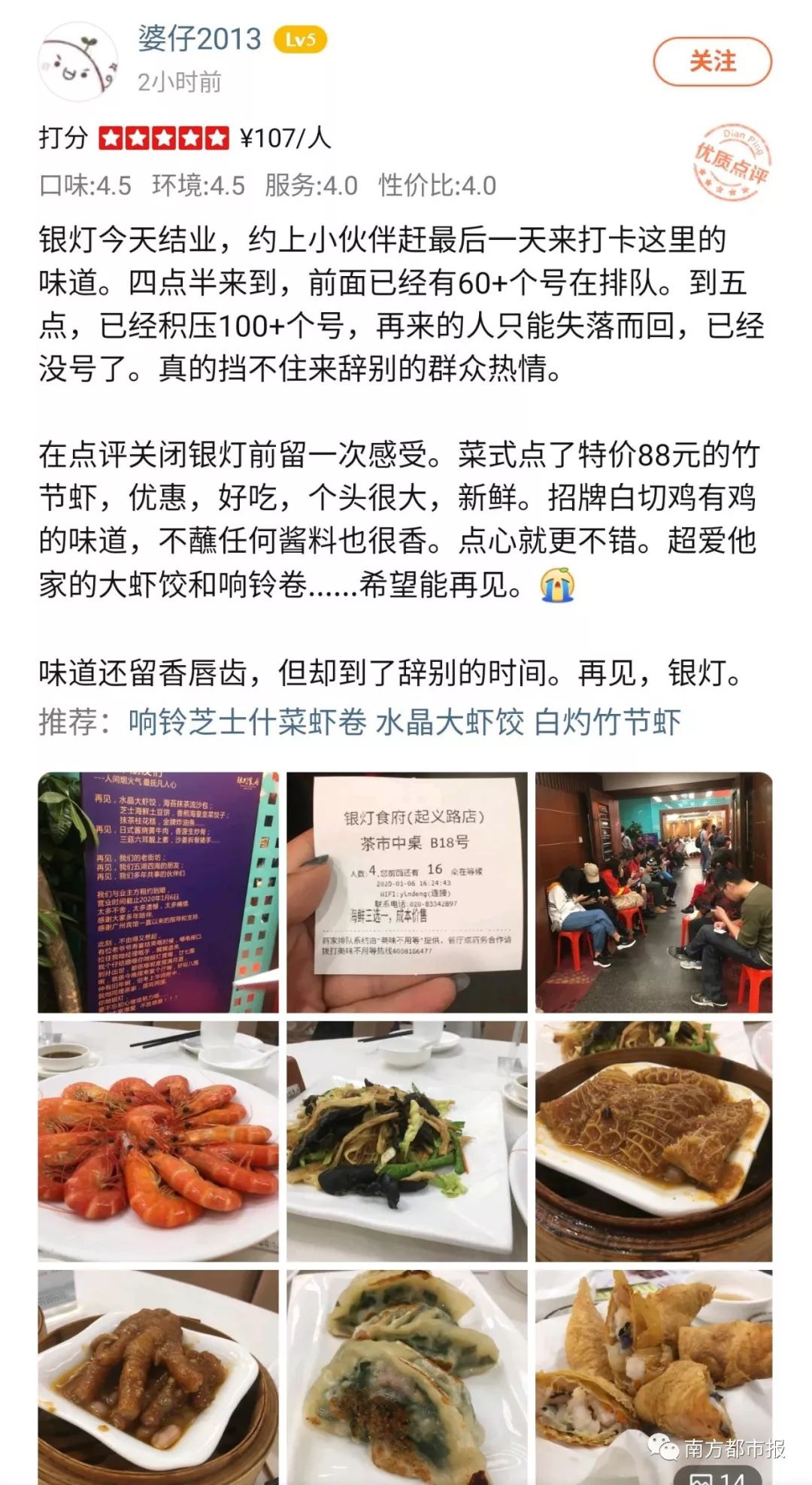View the purple farewell notice photo
Screen dimensions: 812x1485
159,892
